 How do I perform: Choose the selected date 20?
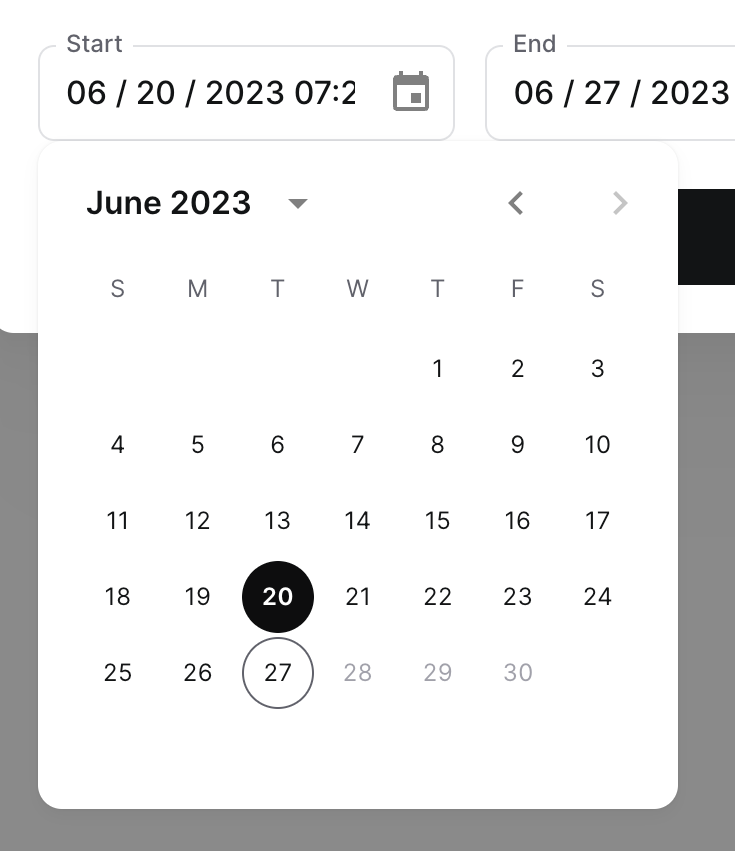(x=277, y=597)
